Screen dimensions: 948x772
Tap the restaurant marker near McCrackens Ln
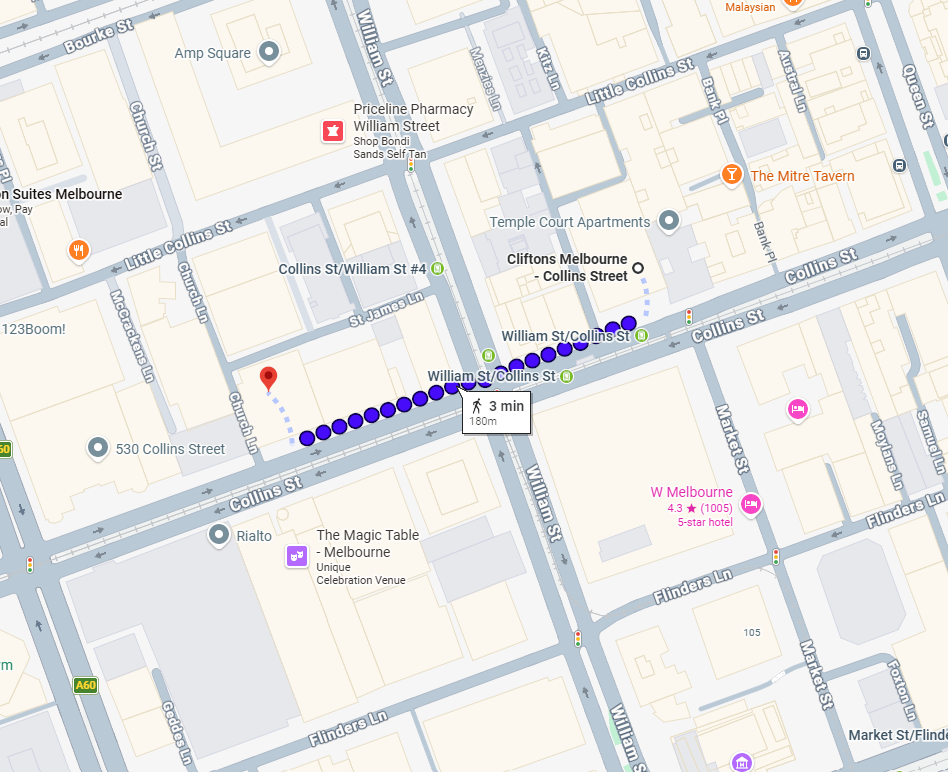click(79, 250)
